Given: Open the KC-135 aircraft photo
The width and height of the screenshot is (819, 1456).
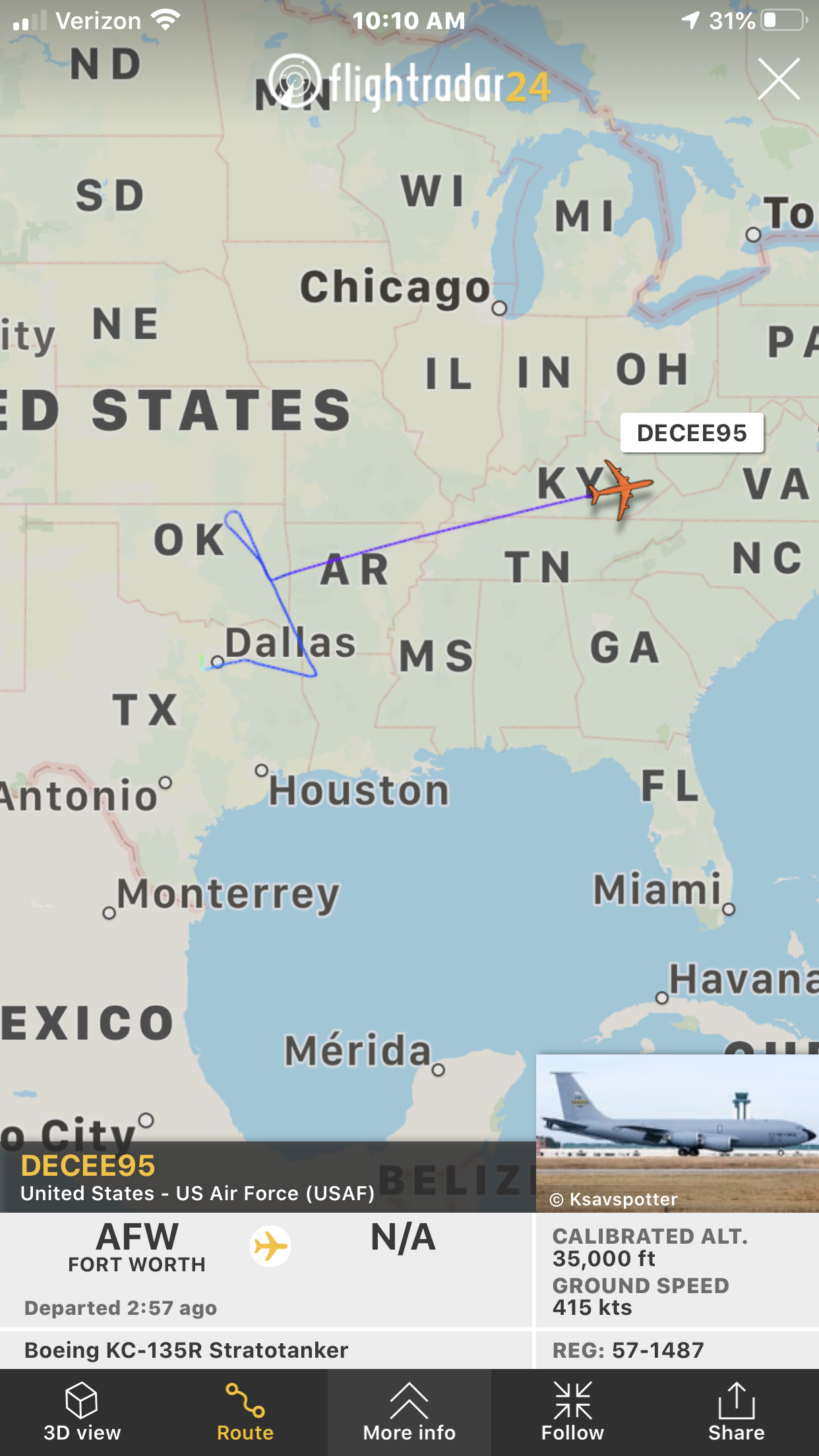Looking at the screenshot, I should point(677,1133).
